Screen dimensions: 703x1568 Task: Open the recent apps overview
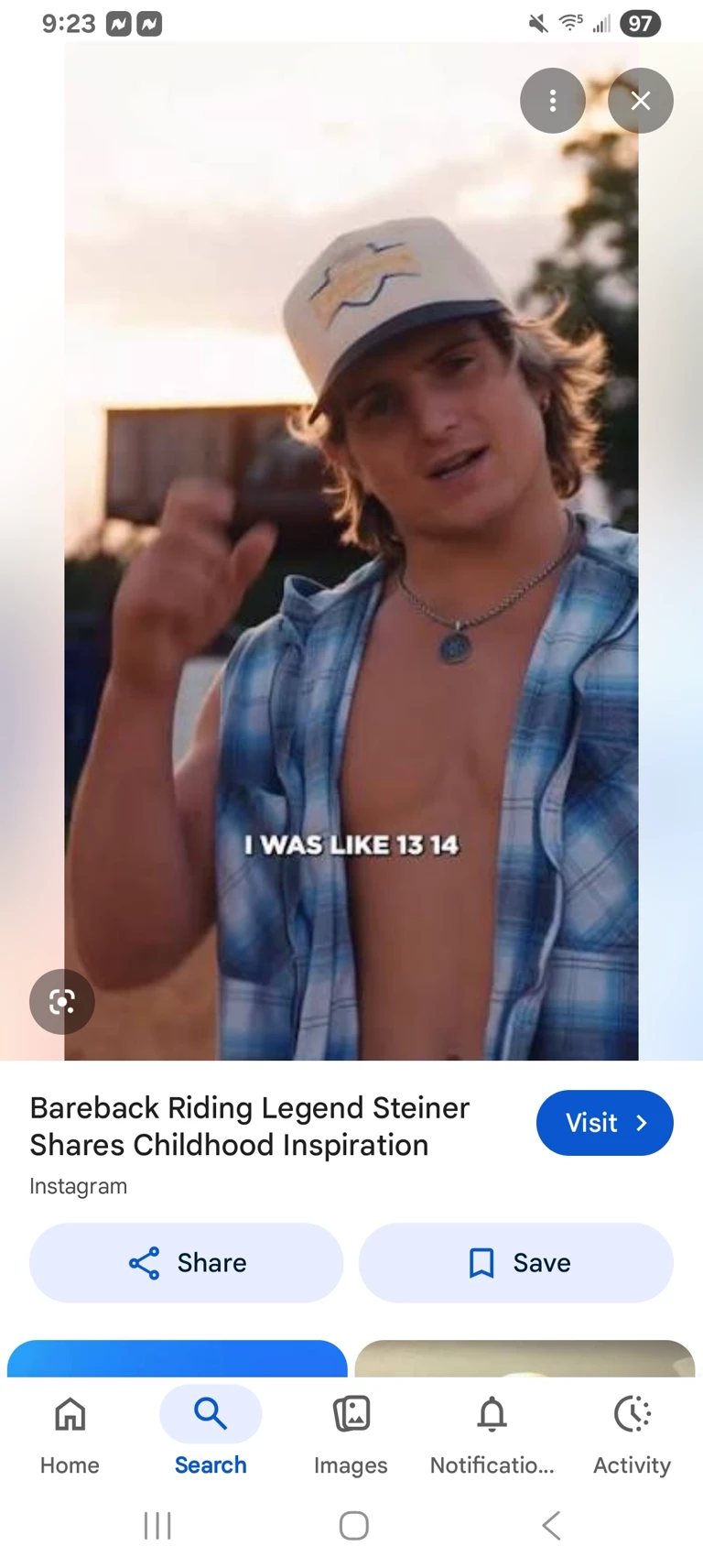[x=157, y=1526]
